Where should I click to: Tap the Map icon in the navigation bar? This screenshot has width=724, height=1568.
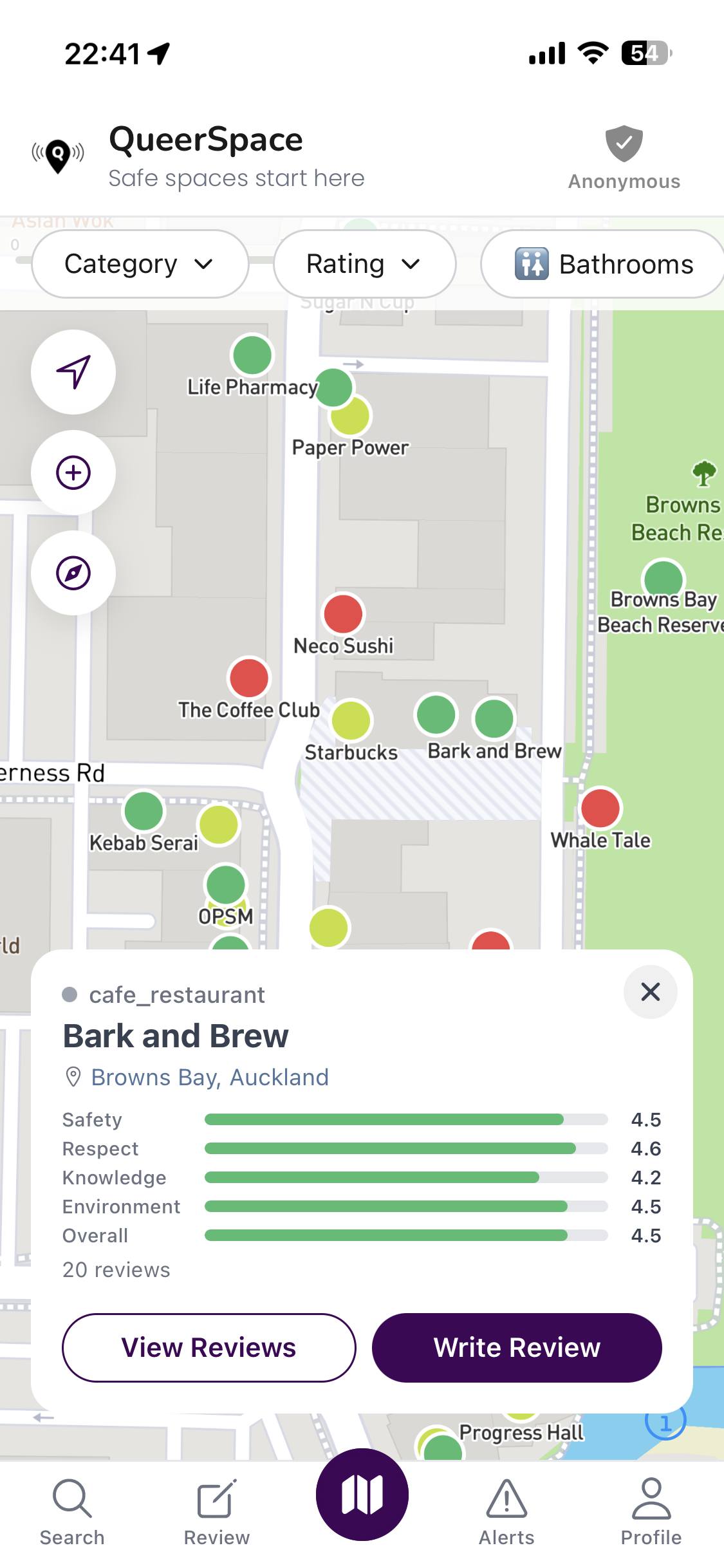362,1495
